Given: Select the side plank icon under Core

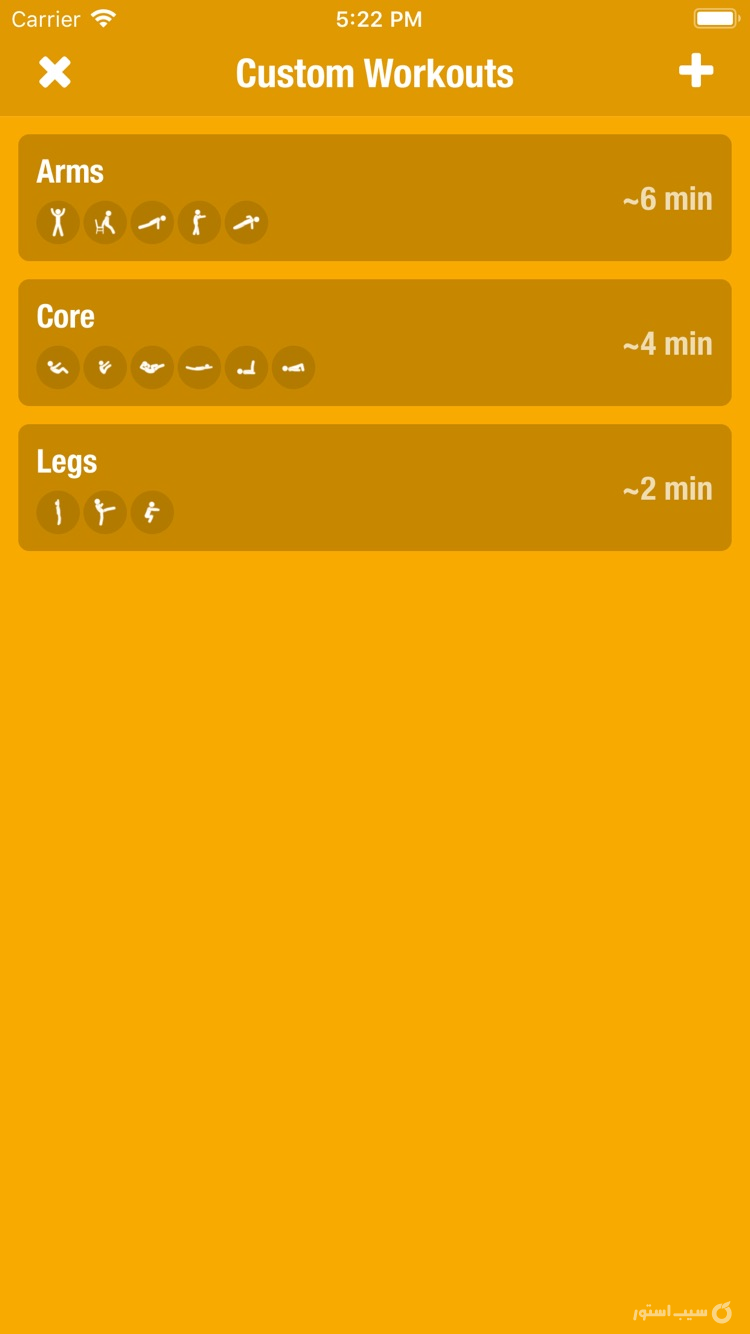Looking at the screenshot, I should click(x=293, y=367).
